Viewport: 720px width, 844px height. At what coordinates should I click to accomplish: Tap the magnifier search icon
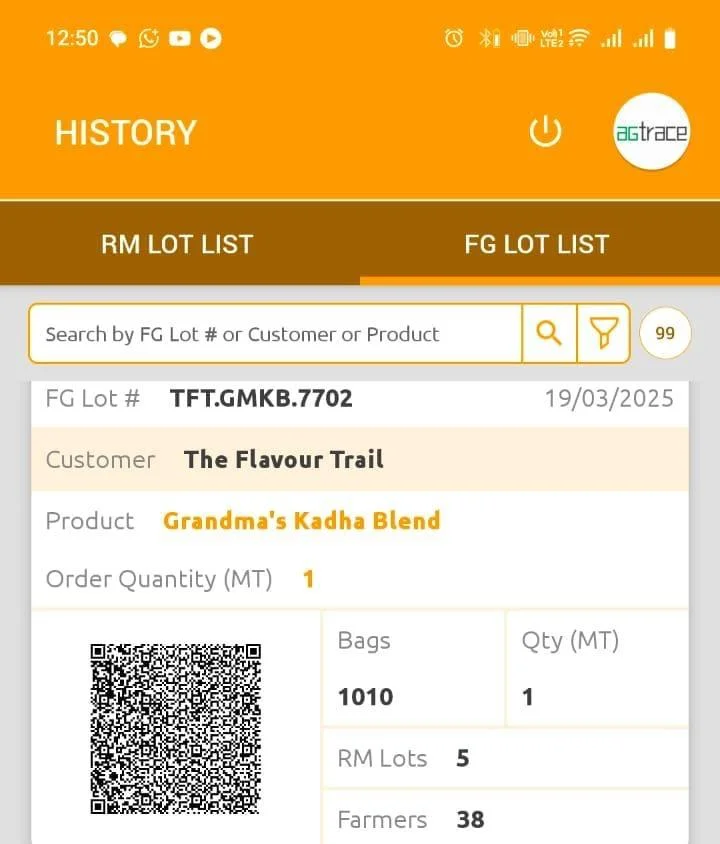click(x=549, y=333)
